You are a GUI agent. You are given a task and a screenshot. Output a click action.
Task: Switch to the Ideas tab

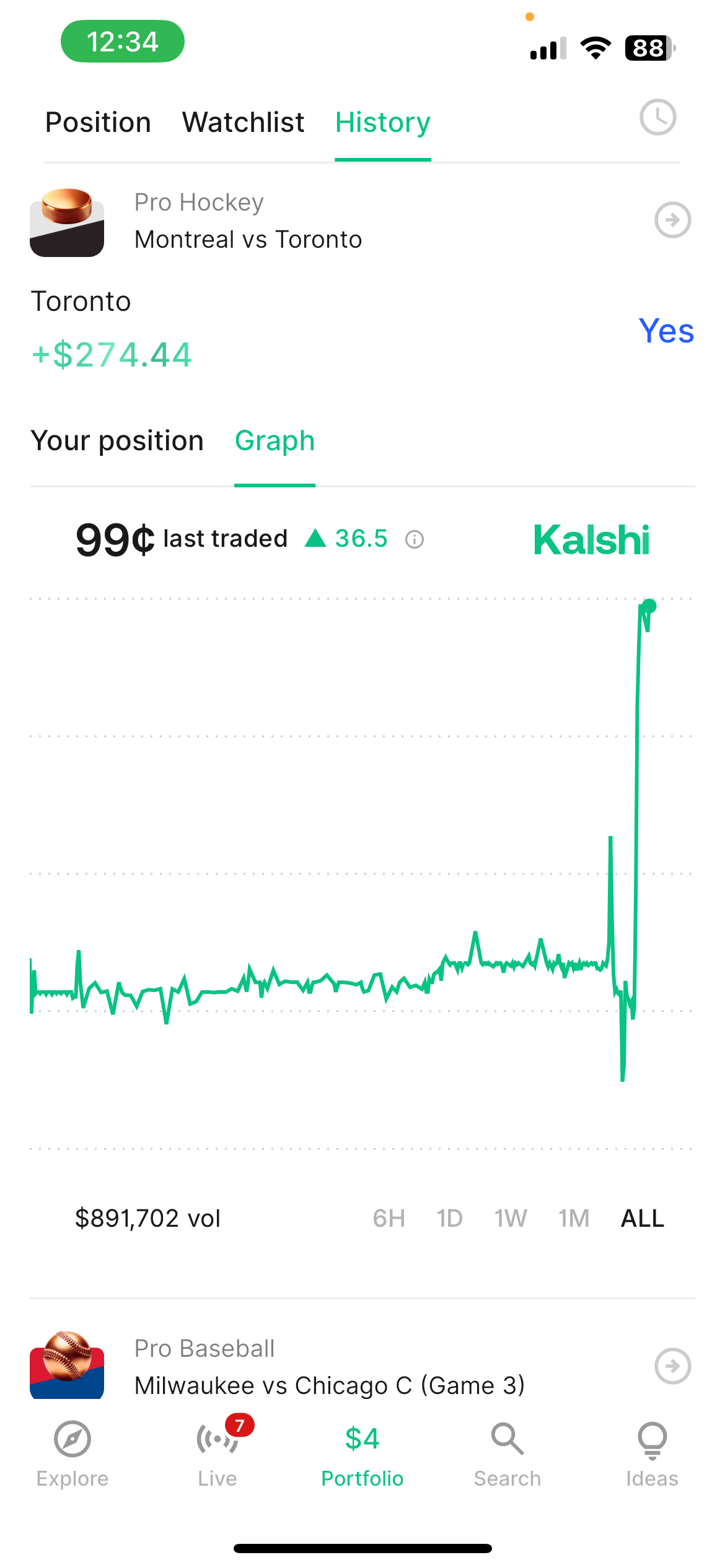pyautogui.click(x=652, y=1453)
